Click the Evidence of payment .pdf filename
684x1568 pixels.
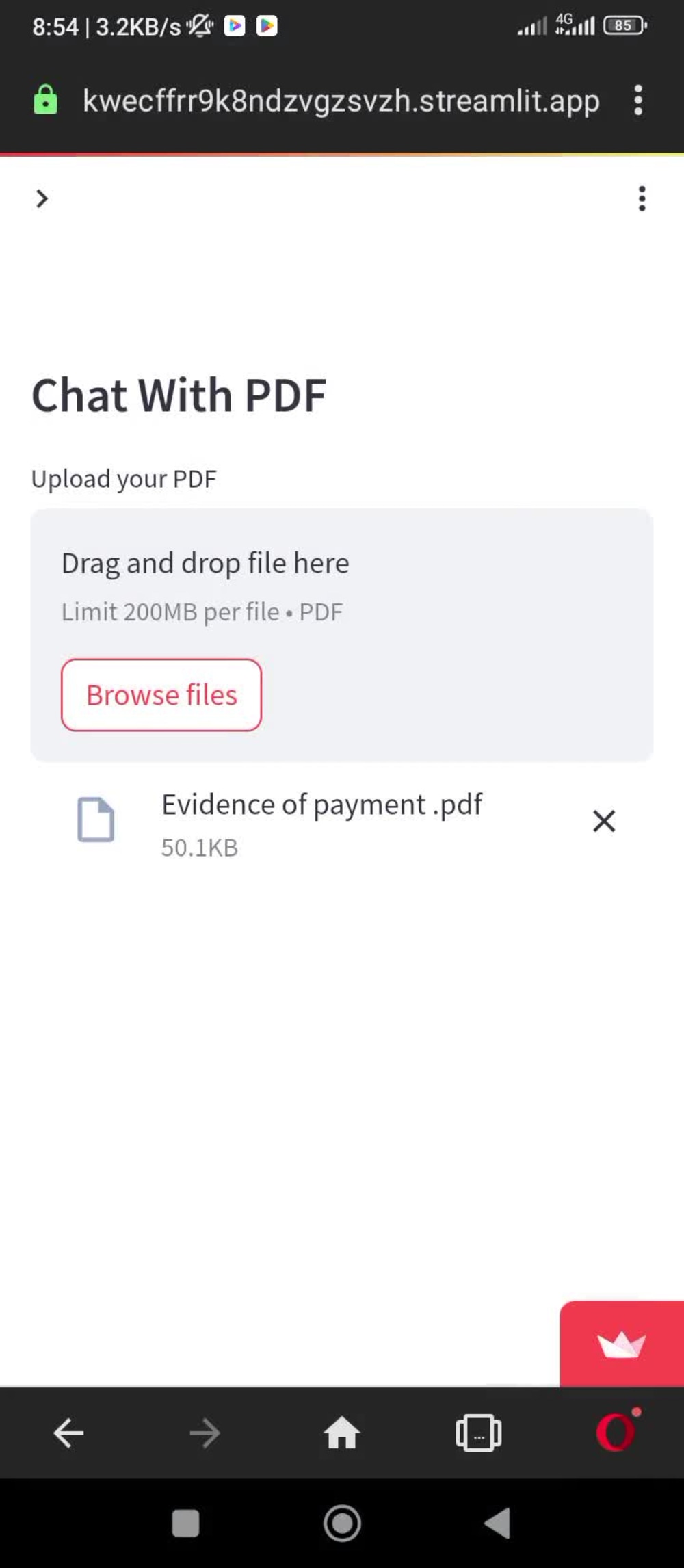[x=321, y=804]
